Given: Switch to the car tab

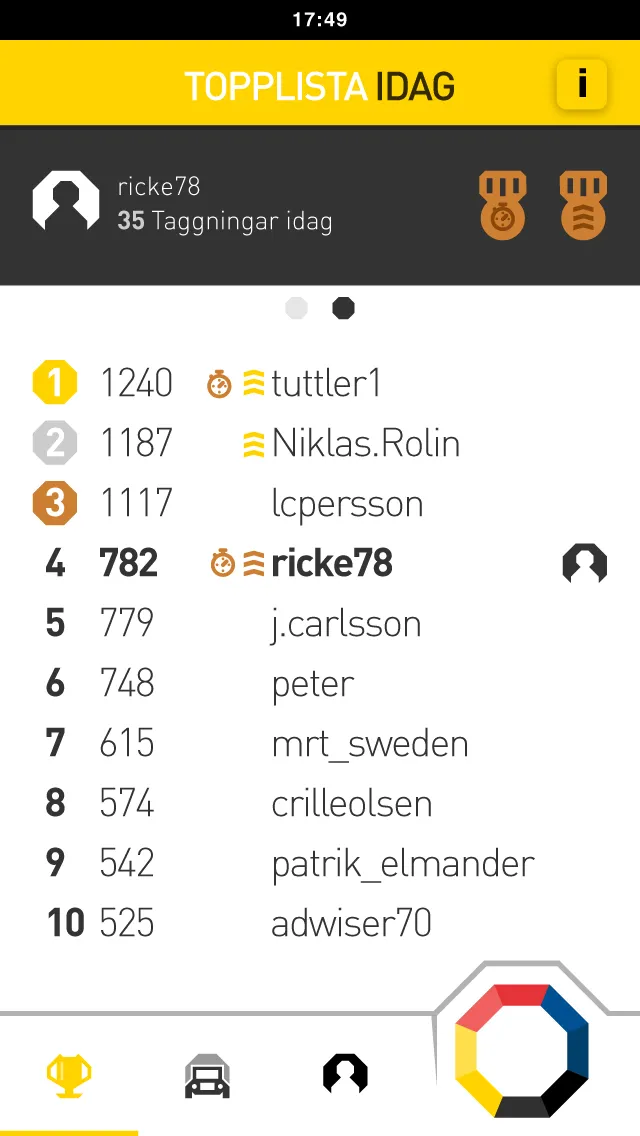Looking at the screenshot, I should coord(207,1076).
